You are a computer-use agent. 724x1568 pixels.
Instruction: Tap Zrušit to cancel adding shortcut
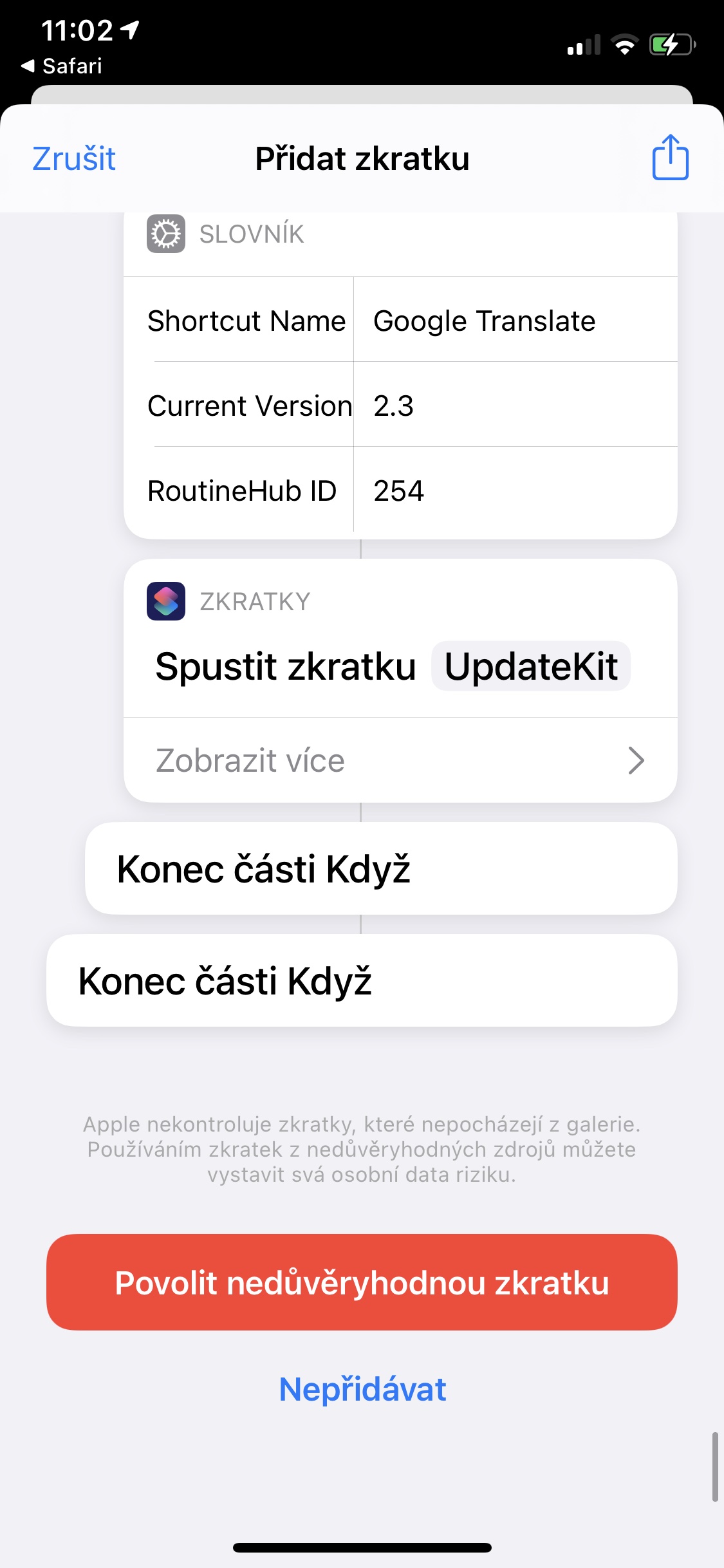74,159
